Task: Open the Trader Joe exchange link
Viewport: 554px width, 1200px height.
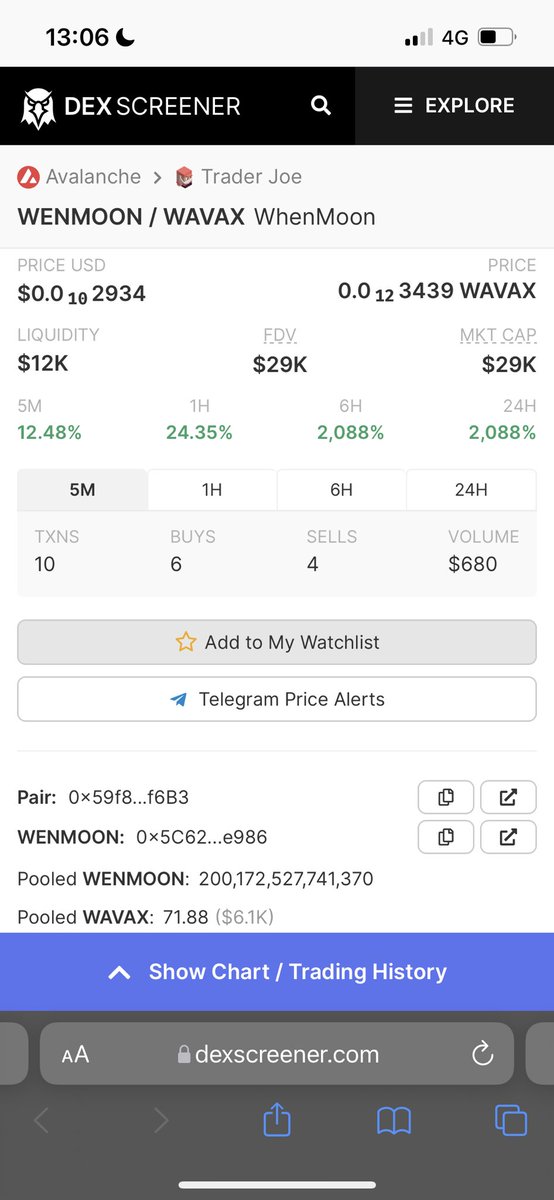Action: (238, 177)
